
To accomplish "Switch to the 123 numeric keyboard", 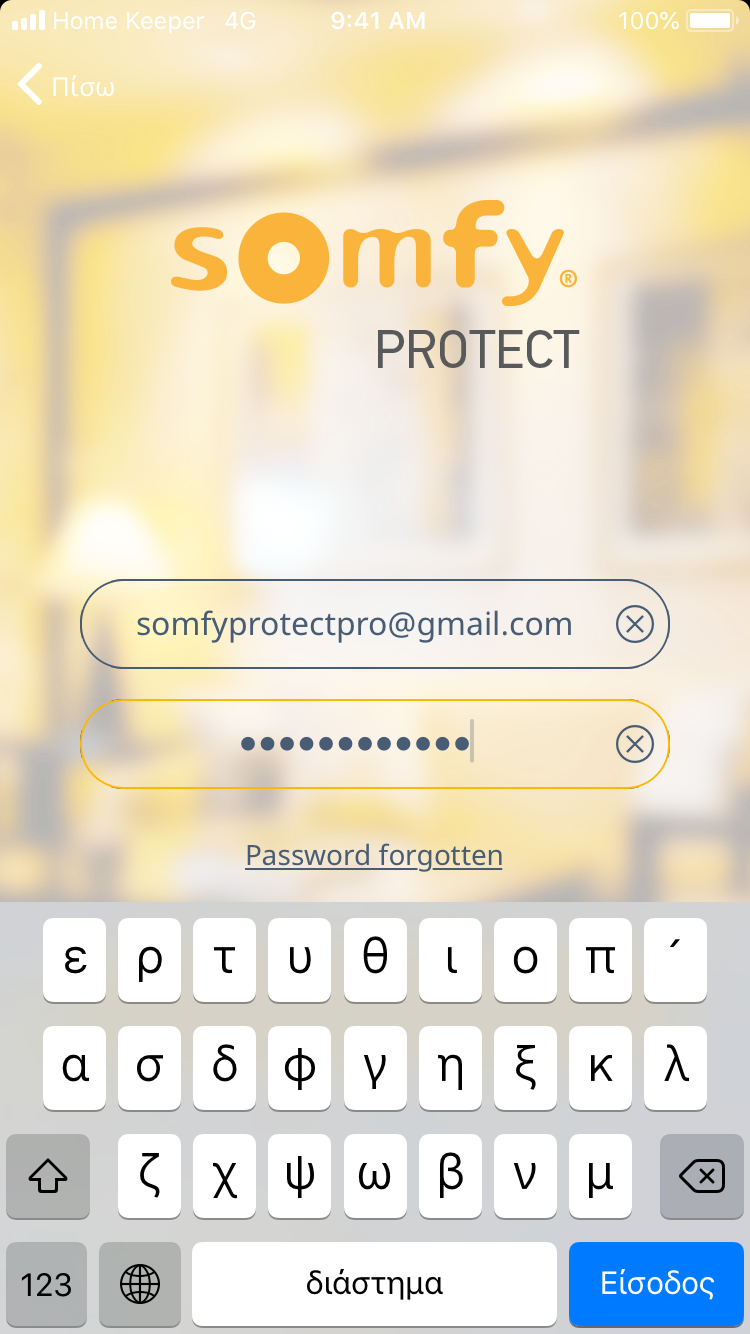I will click(x=46, y=1283).
